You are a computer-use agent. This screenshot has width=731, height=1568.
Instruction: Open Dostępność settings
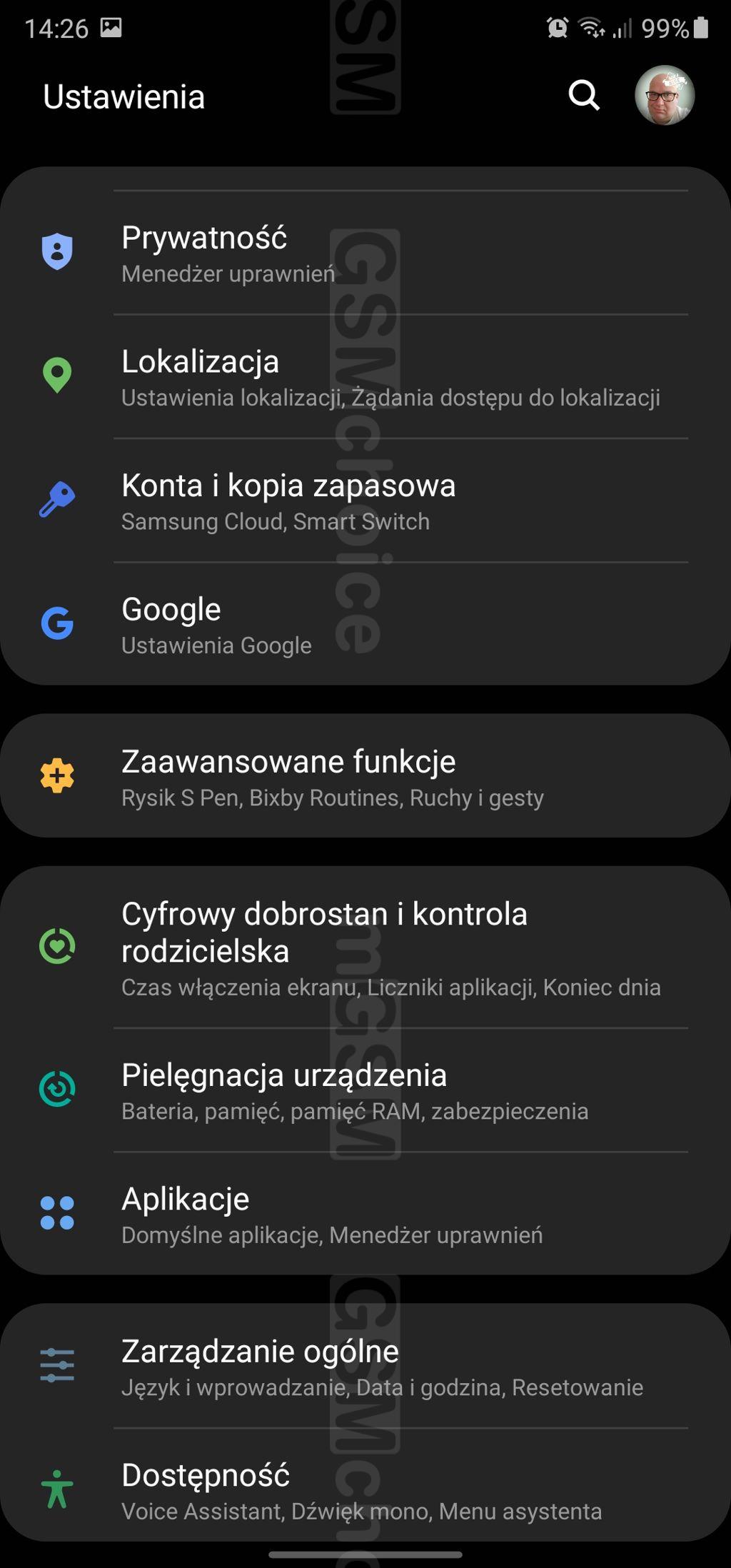[364, 1489]
